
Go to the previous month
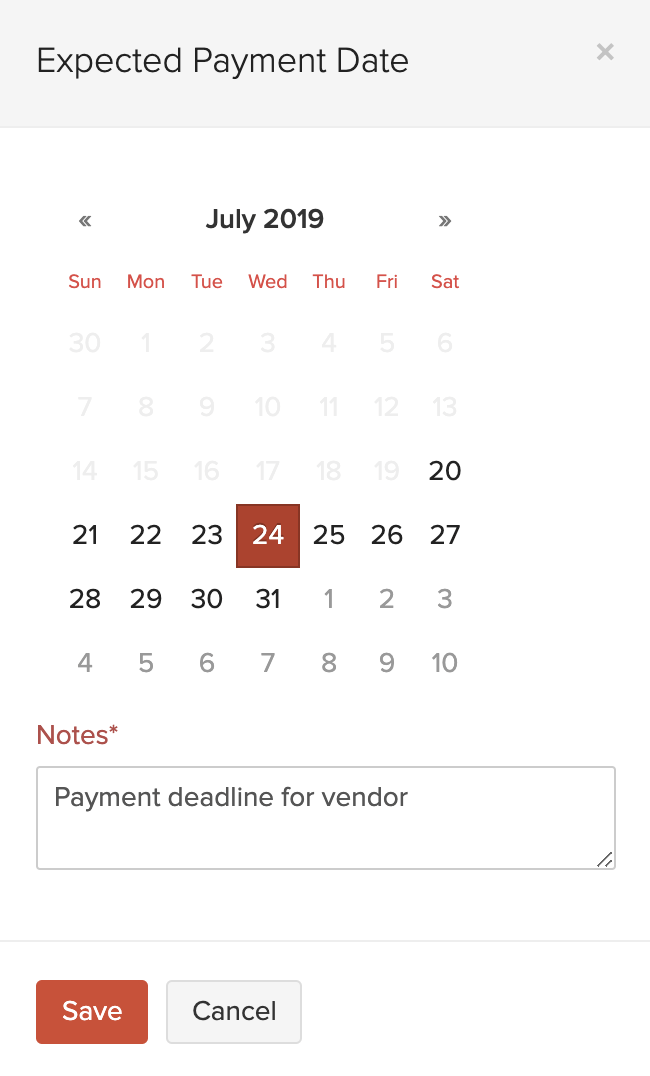click(85, 221)
